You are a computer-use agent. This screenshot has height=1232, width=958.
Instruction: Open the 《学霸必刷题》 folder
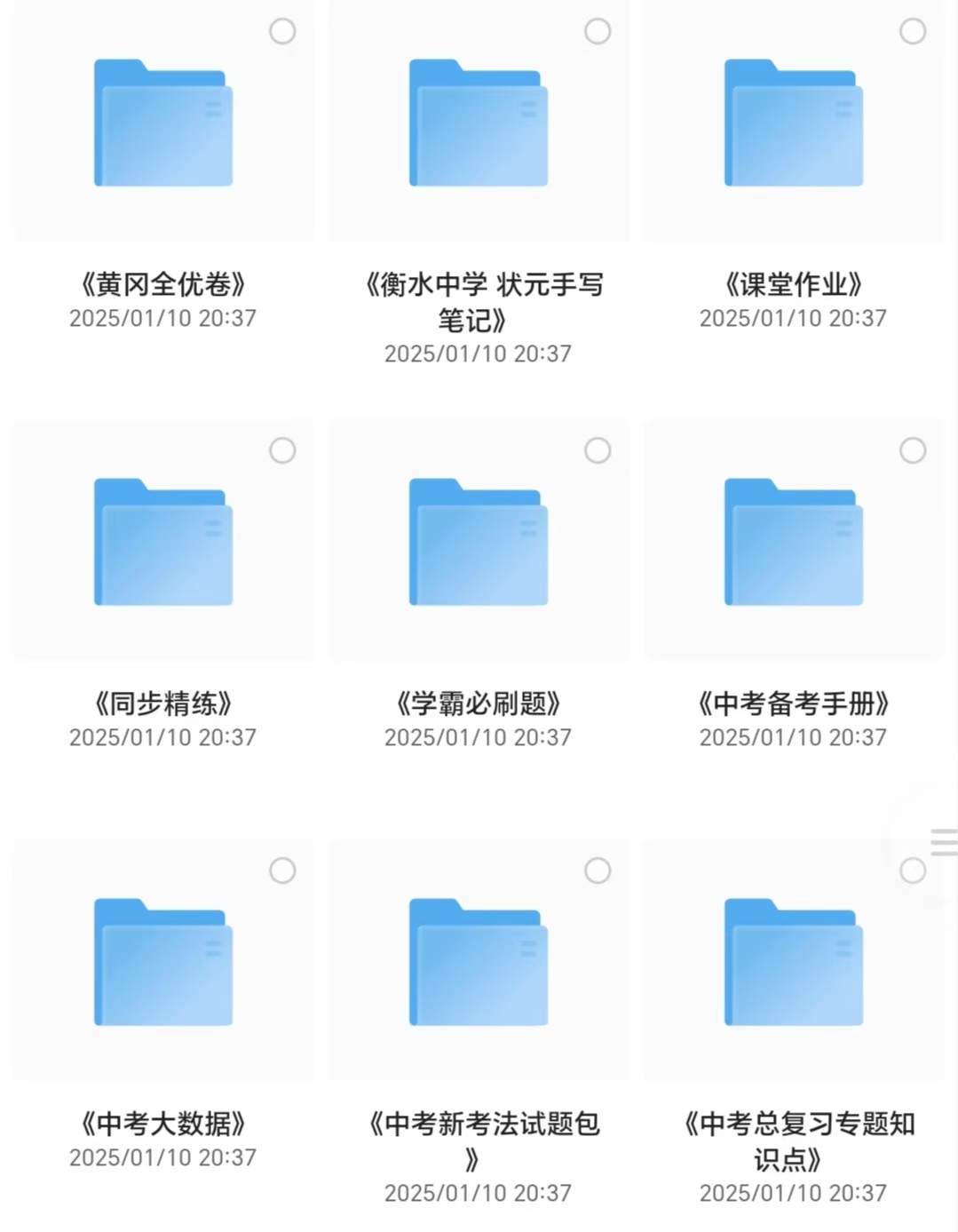[x=479, y=543]
